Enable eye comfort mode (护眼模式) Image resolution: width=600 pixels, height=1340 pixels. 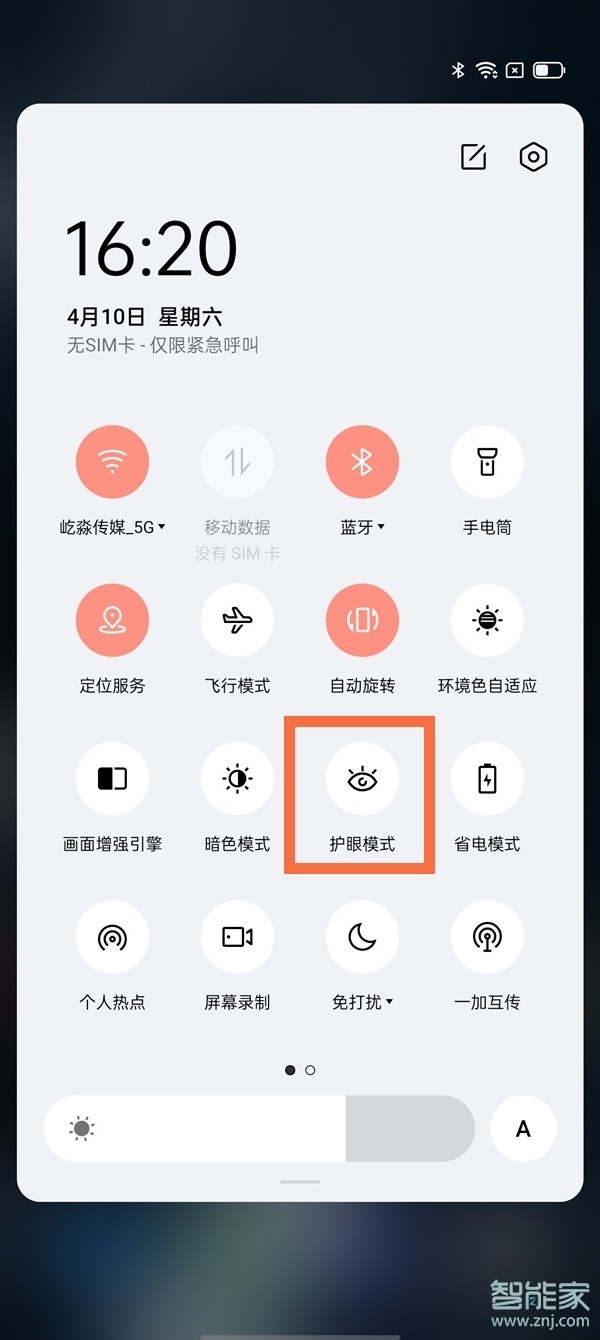(x=362, y=779)
